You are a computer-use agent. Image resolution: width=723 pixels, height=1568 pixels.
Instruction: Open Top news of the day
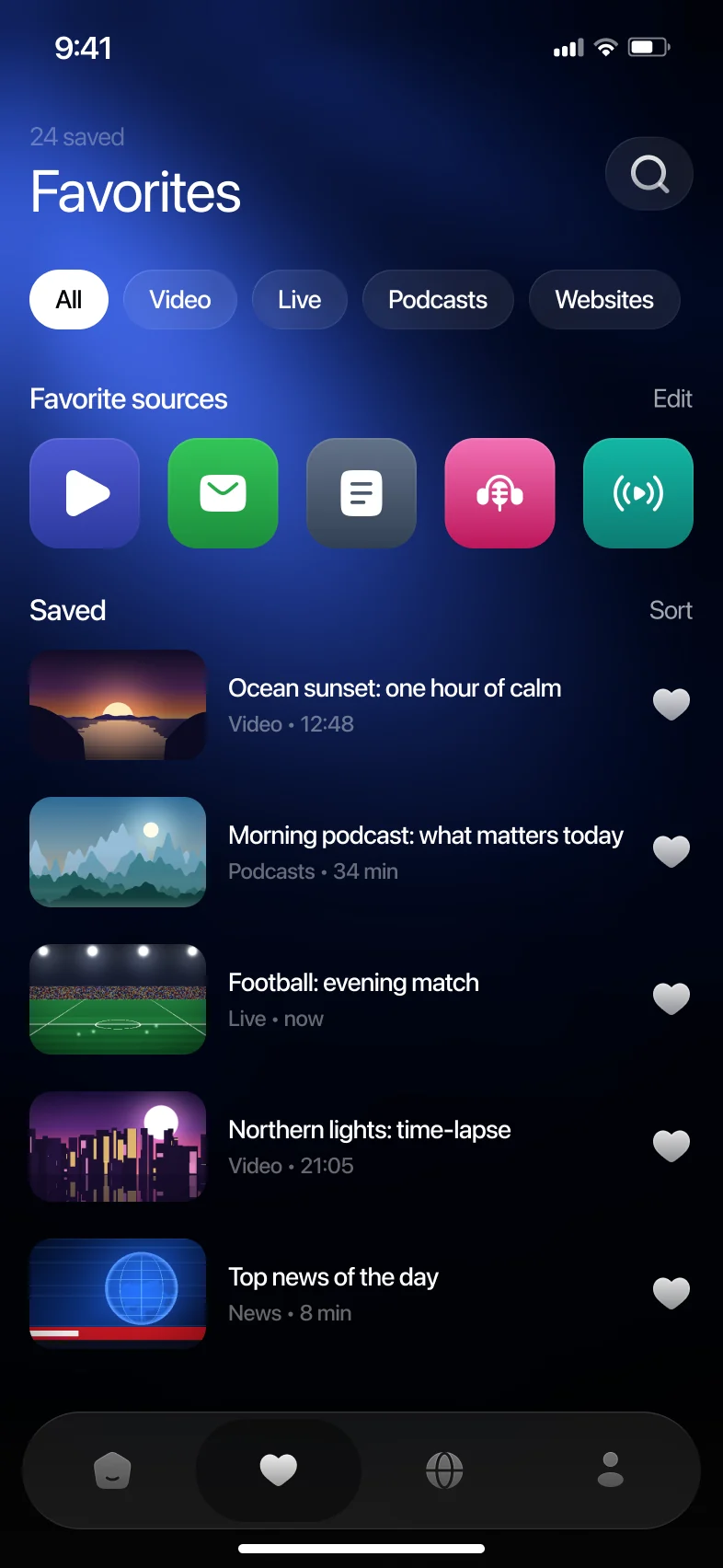(x=361, y=1294)
